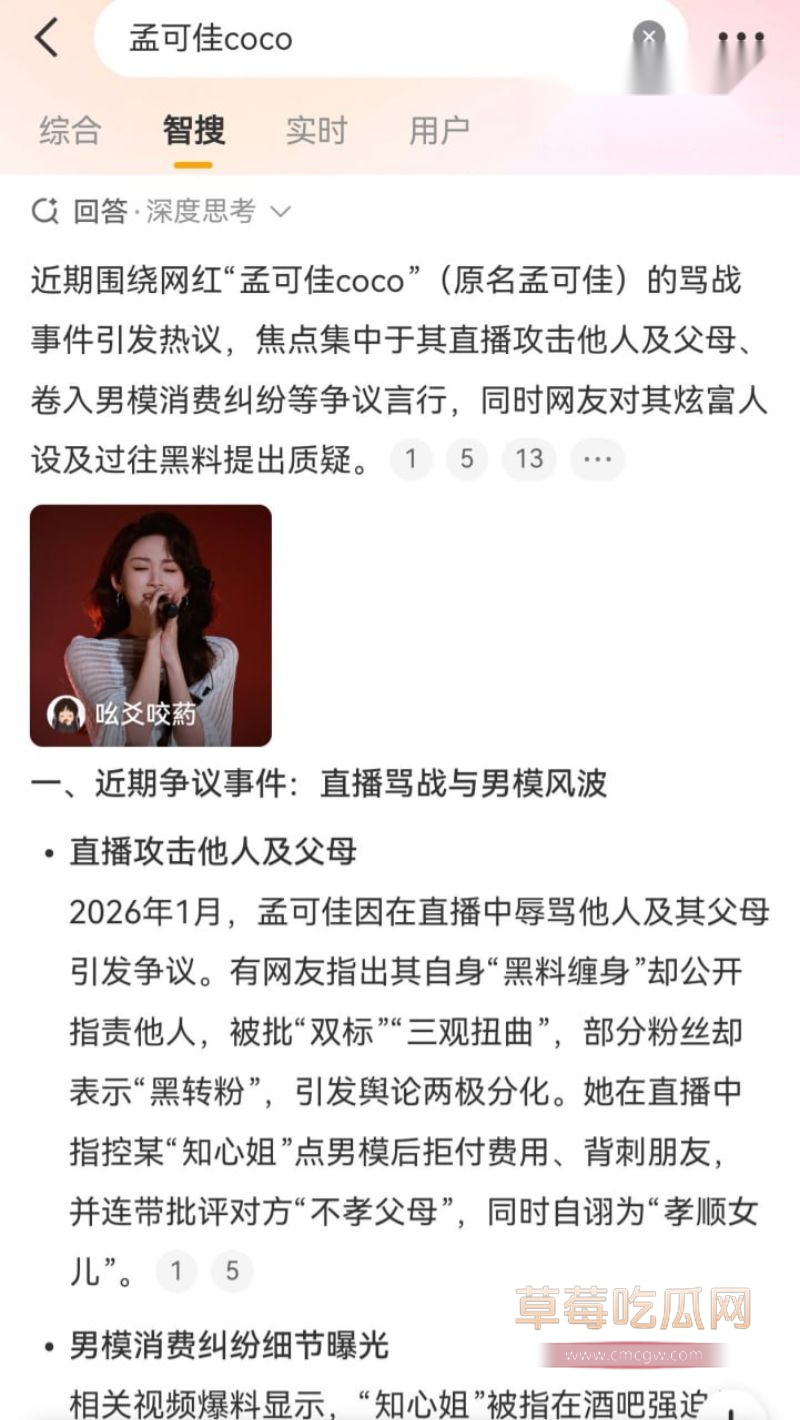Show more citations via the ellipsis button
The width and height of the screenshot is (800, 1420).
(597, 459)
